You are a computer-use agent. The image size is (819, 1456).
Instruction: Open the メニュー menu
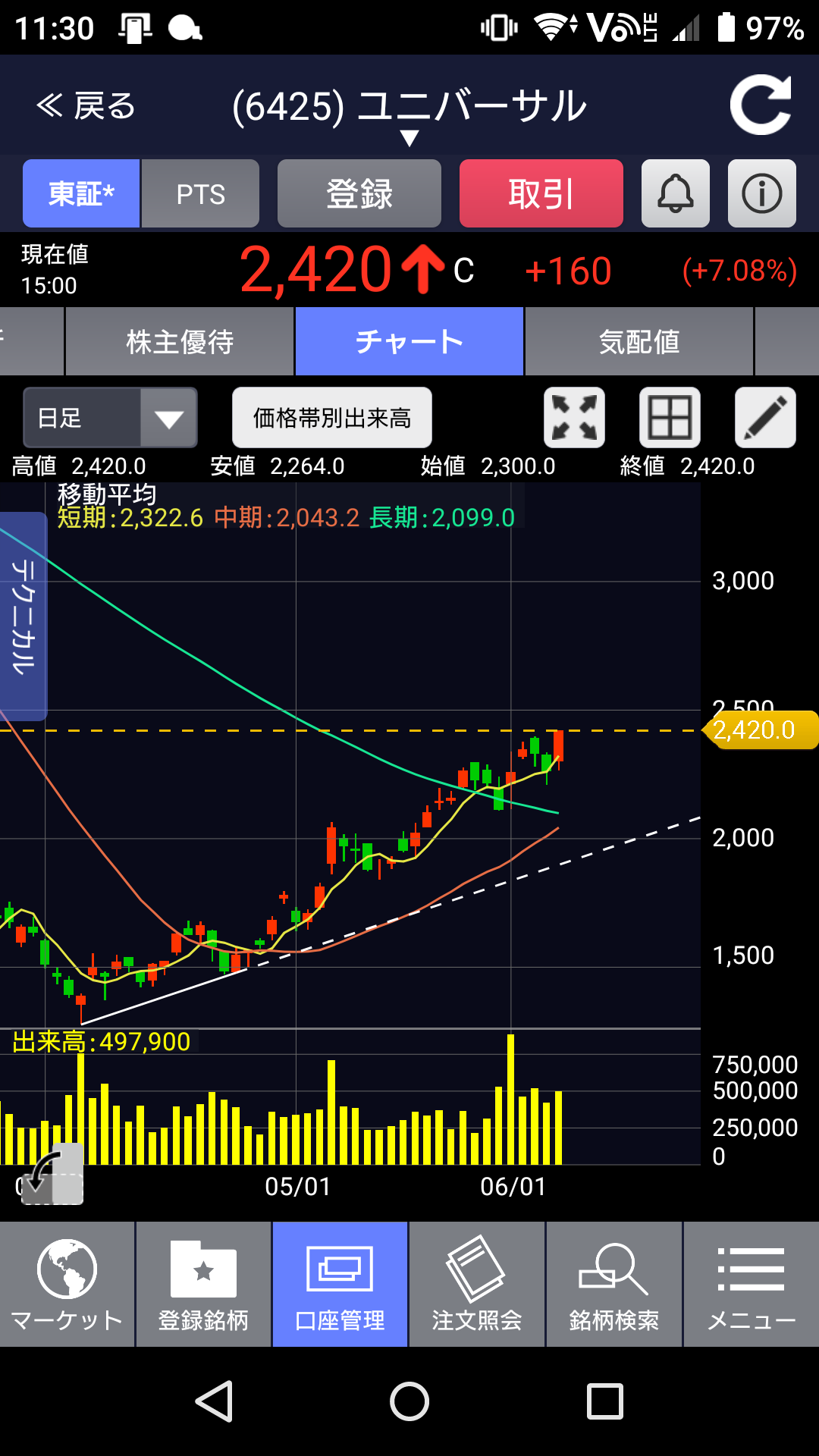751,1285
